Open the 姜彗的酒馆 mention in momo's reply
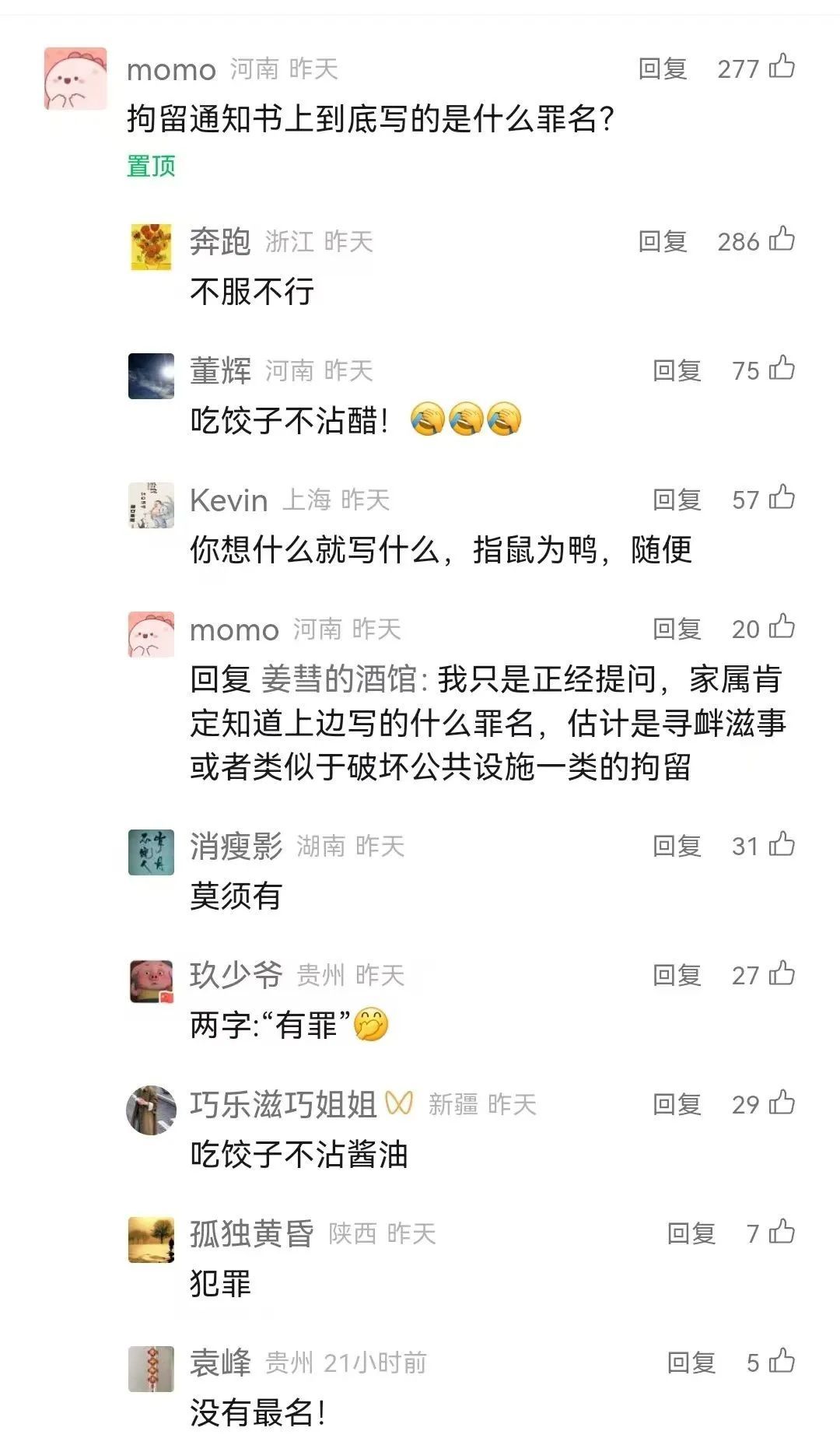The width and height of the screenshot is (840, 1452). pos(339,679)
